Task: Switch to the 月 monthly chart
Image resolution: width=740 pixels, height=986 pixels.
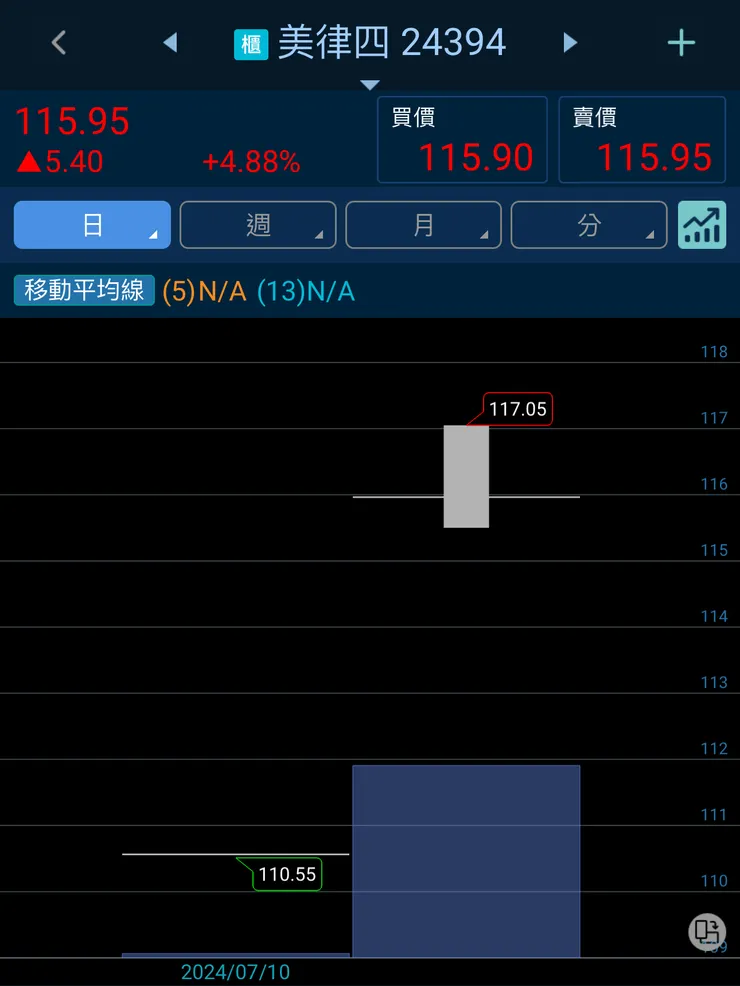Action: pyautogui.click(x=423, y=225)
